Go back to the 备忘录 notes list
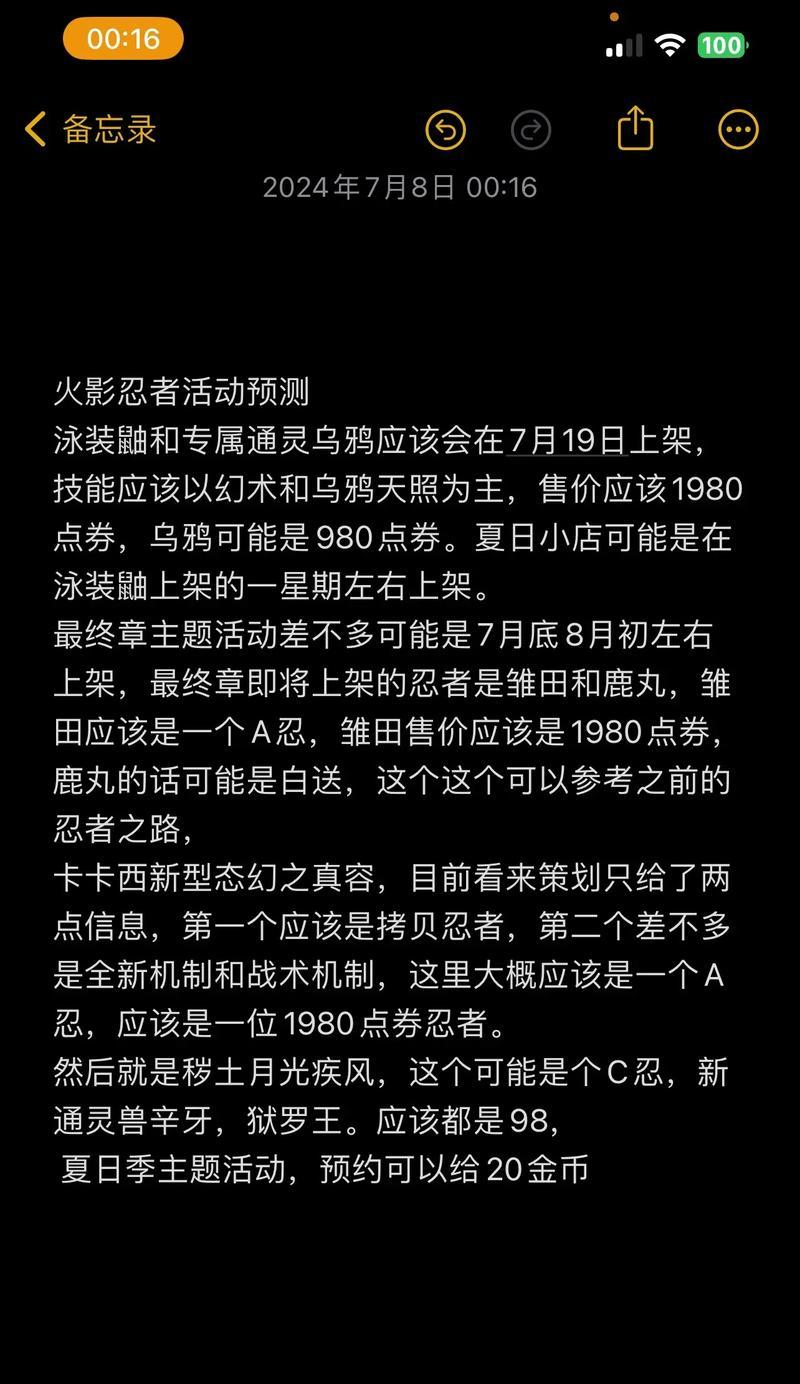This screenshot has width=800, height=1384. coord(91,130)
